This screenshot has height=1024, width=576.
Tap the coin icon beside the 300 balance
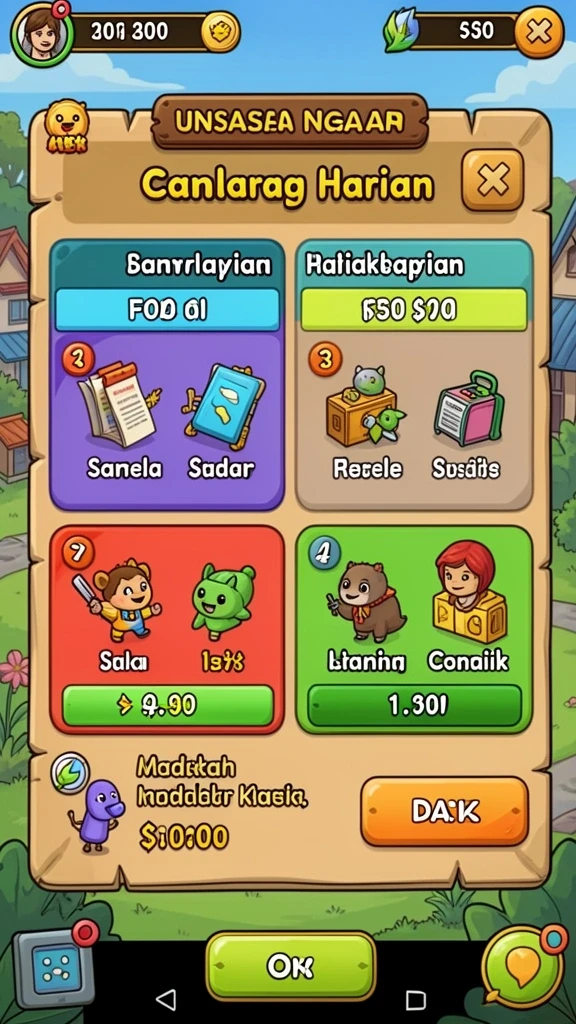(x=219, y=32)
